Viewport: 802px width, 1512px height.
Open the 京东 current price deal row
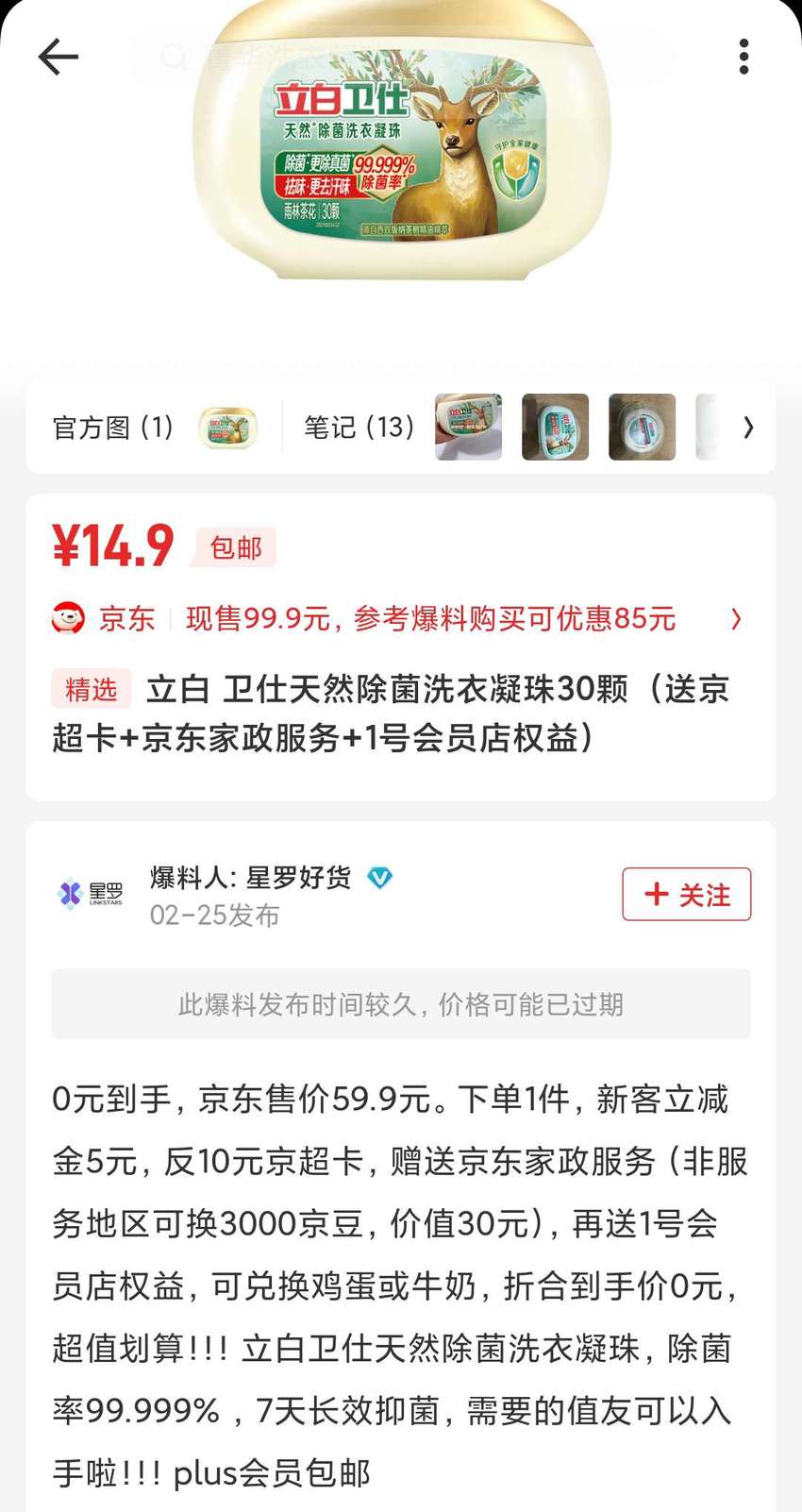click(400, 619)
